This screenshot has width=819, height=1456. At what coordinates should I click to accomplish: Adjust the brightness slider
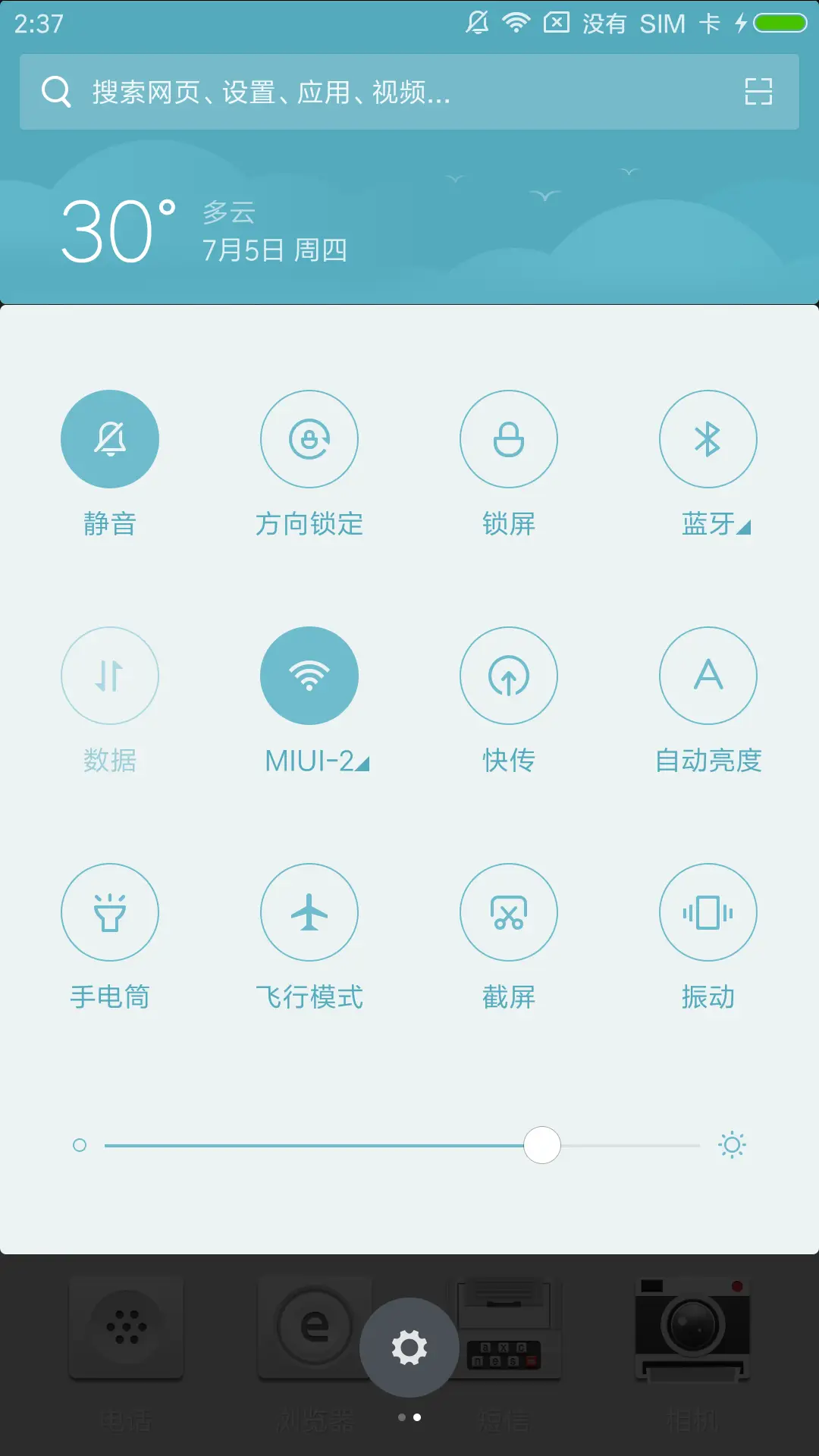coord(541,1145)
